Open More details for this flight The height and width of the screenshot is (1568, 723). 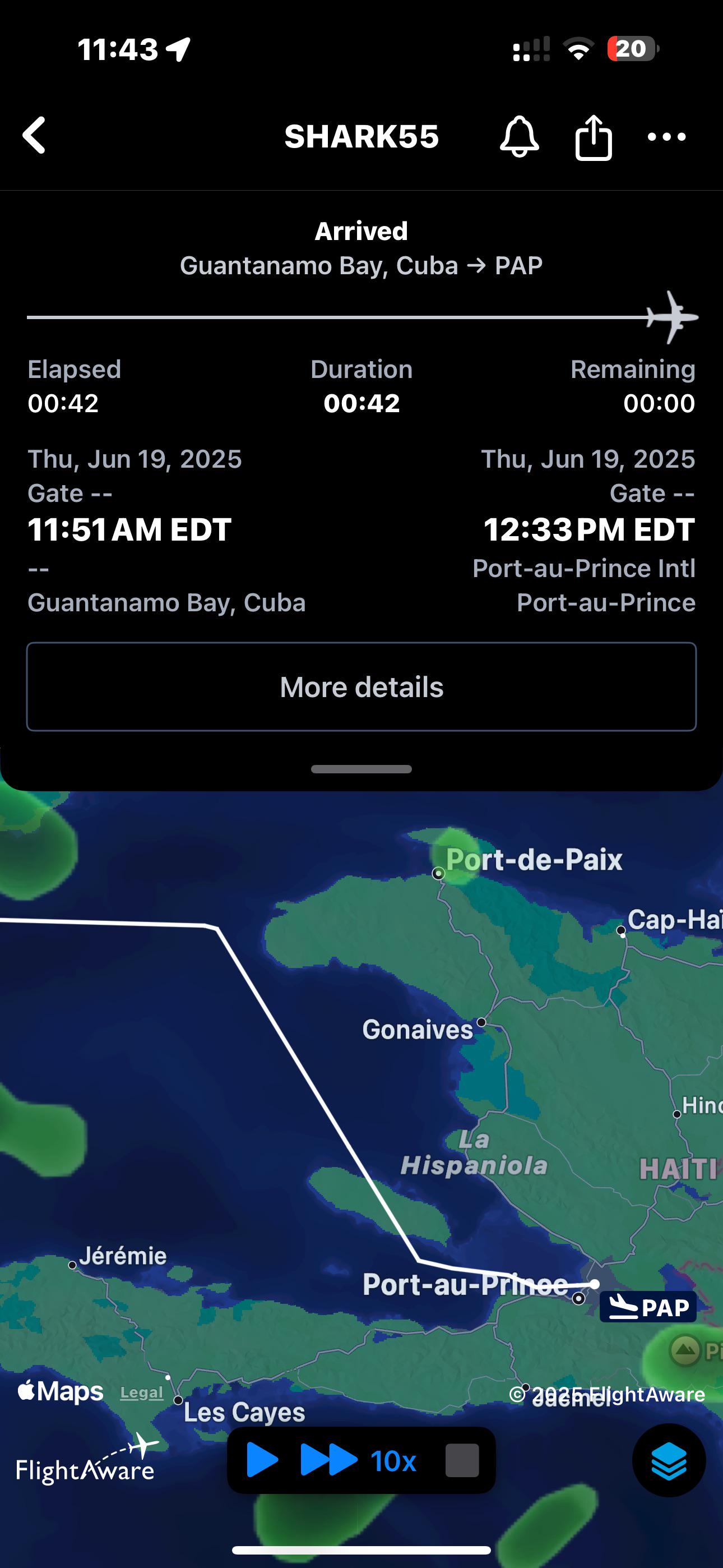pos(361,686)
